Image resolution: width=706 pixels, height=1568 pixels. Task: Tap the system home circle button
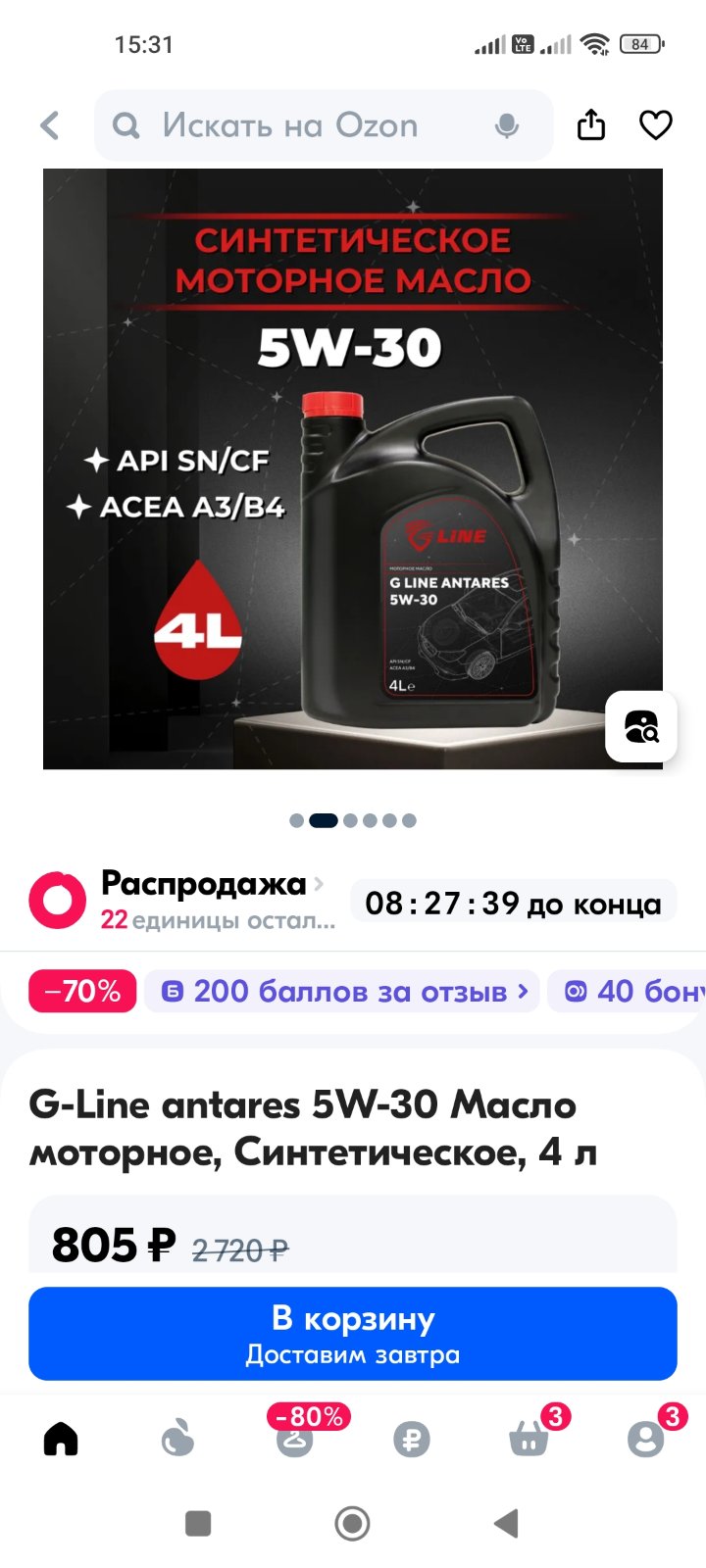353,1523
